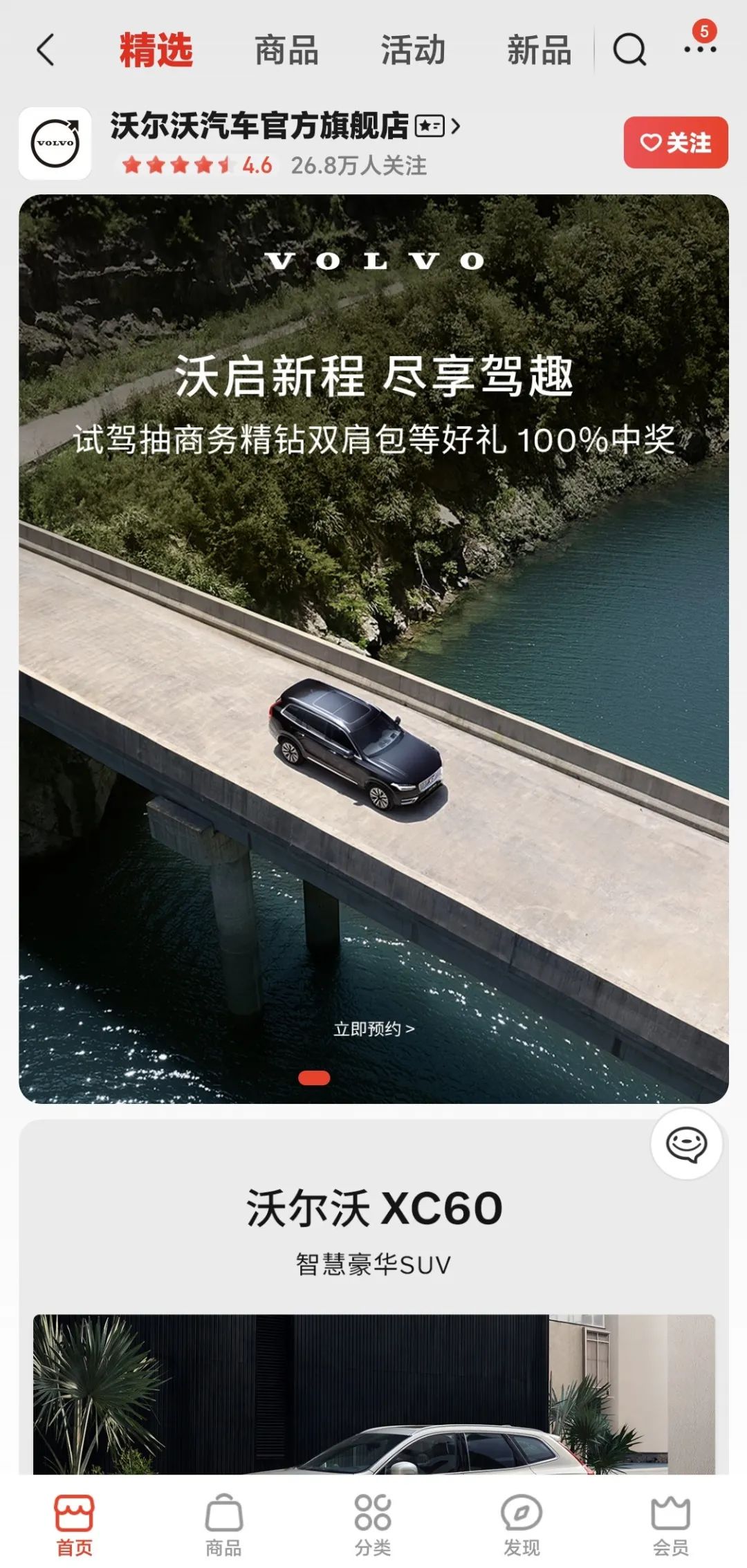
Task: Switch to the 活动 top tab
Action: pos(413,50)
